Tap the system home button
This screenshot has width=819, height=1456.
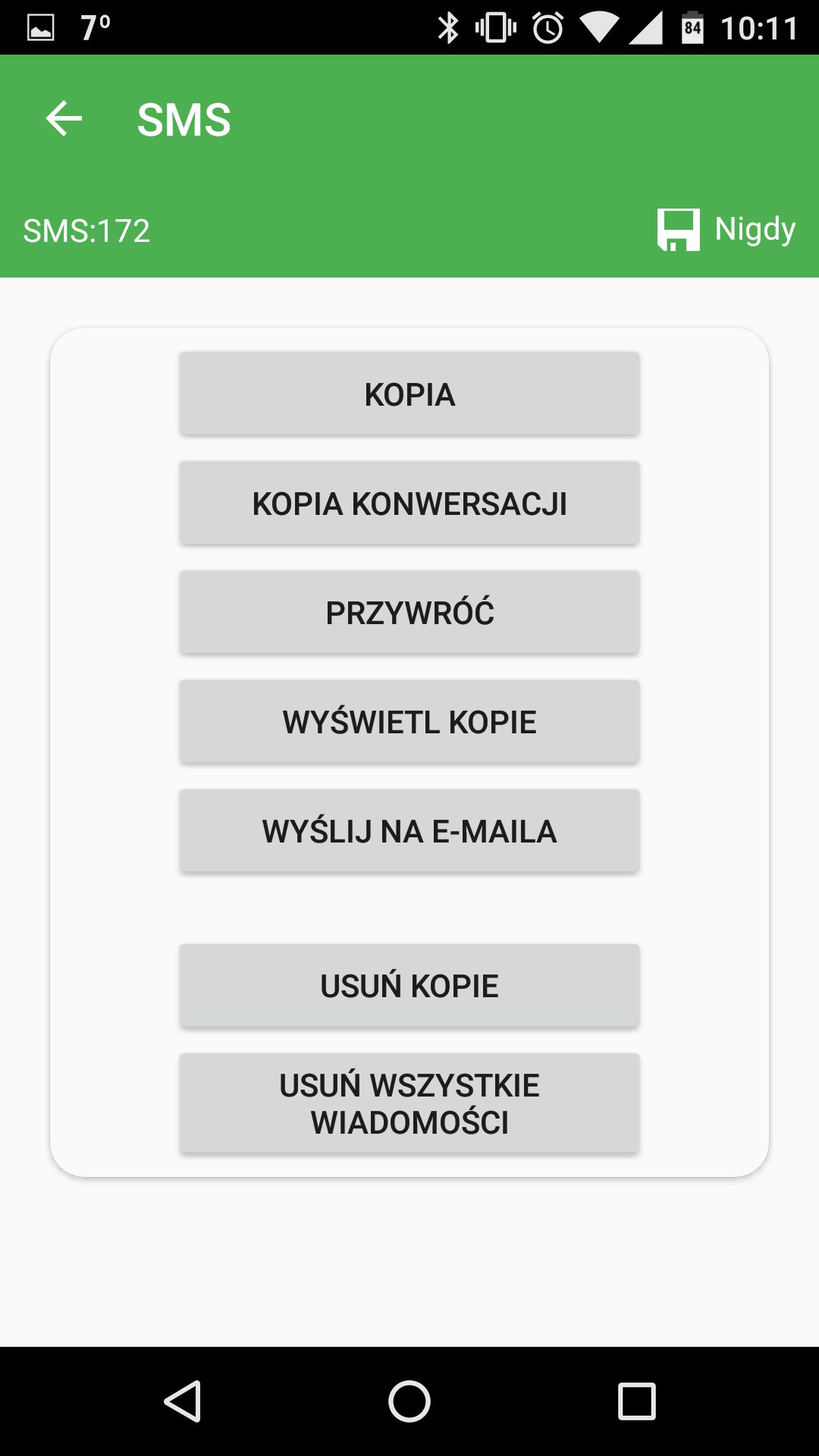[409, 1401]
